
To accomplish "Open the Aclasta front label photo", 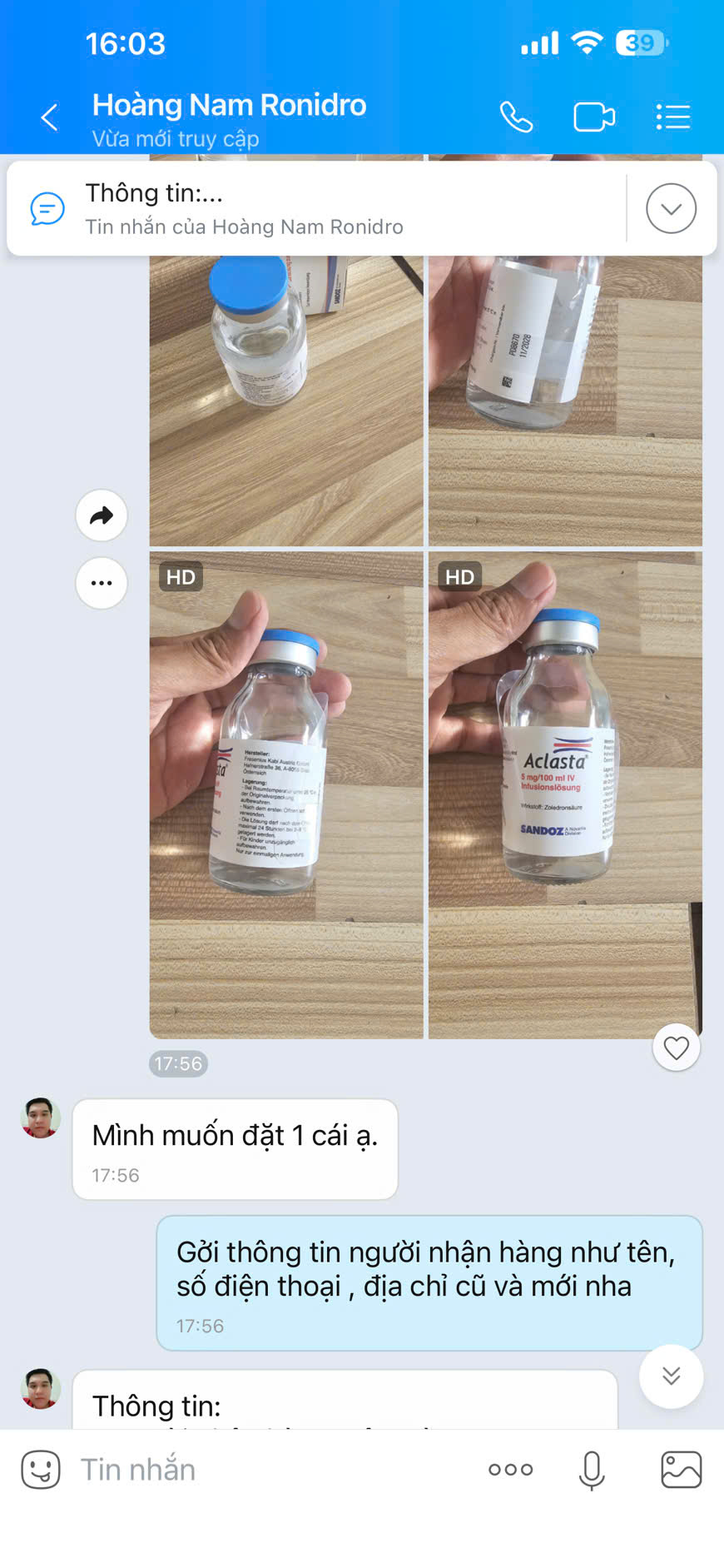I will pos(565,794).
